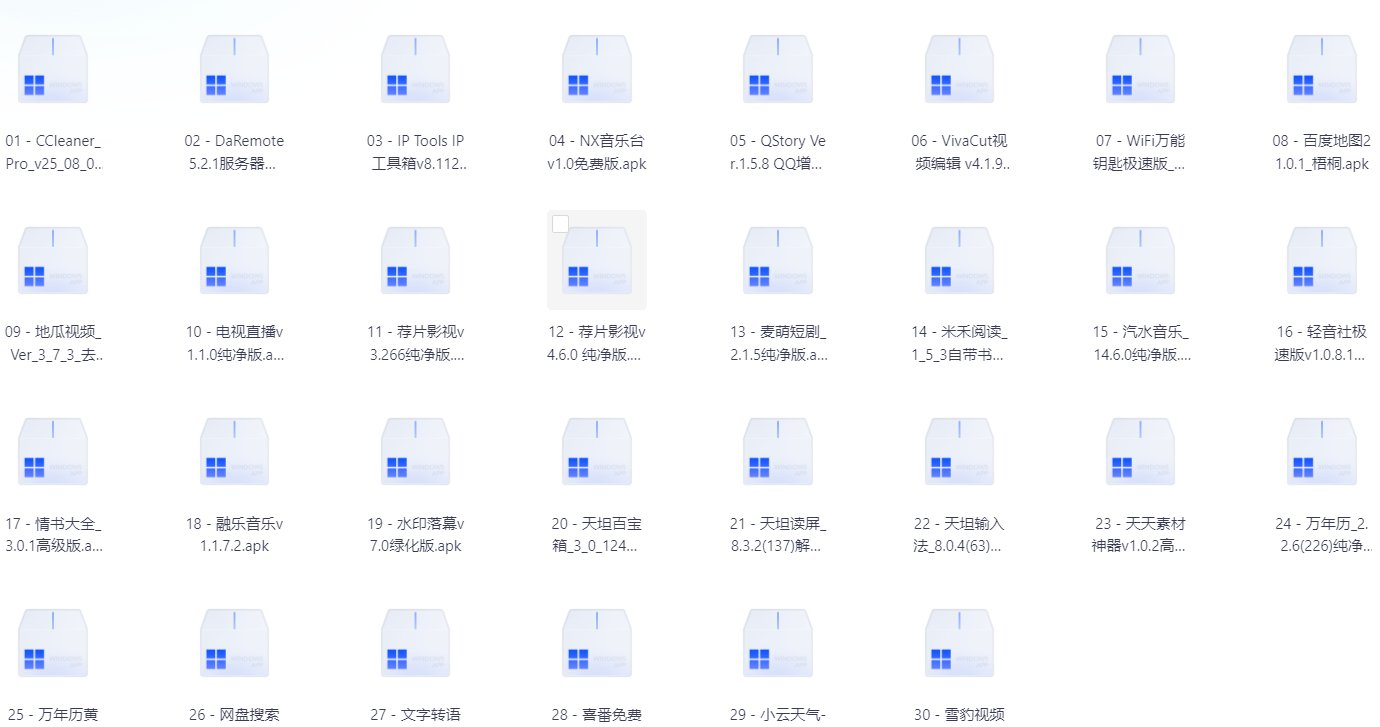Image resolution: width=1380 pixels, height=727 pixels.
Task: Open the 18 - 融乐音乐 apk file
Action: coord(234,453)
